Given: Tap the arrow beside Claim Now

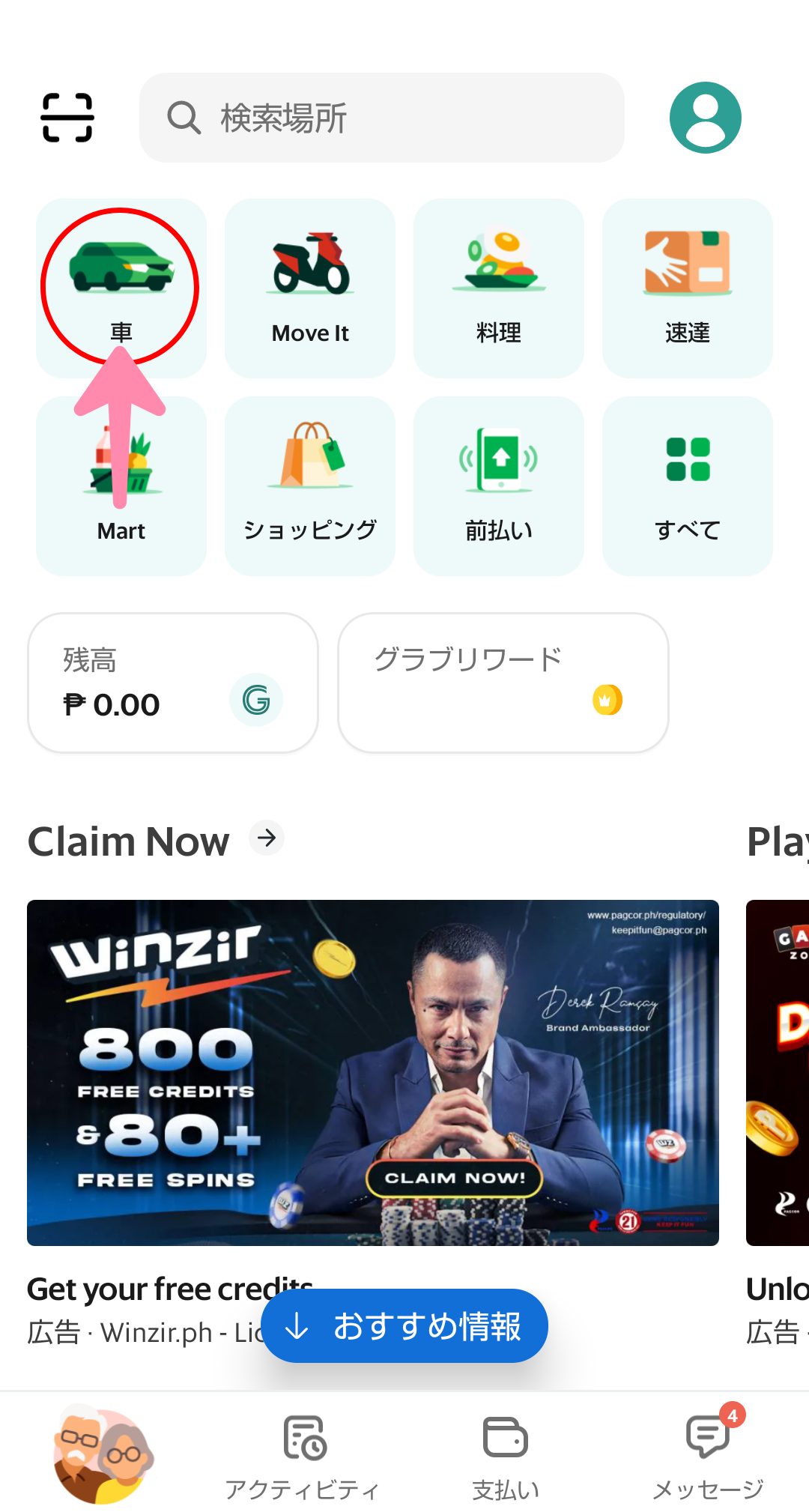Looking at the screenshot, I should [267, 838].
